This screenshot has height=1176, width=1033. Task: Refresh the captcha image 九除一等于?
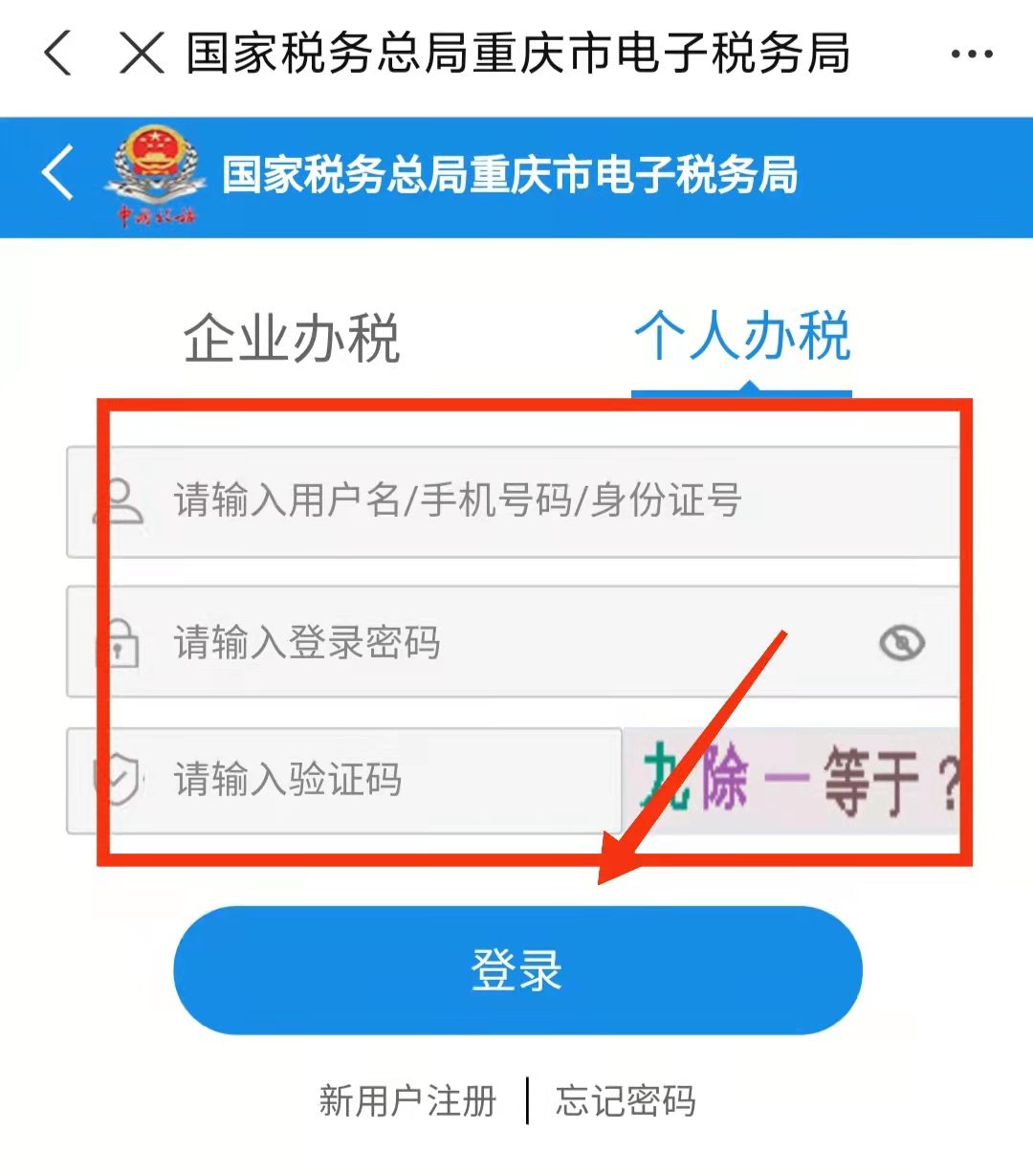[x=794, y=780]
